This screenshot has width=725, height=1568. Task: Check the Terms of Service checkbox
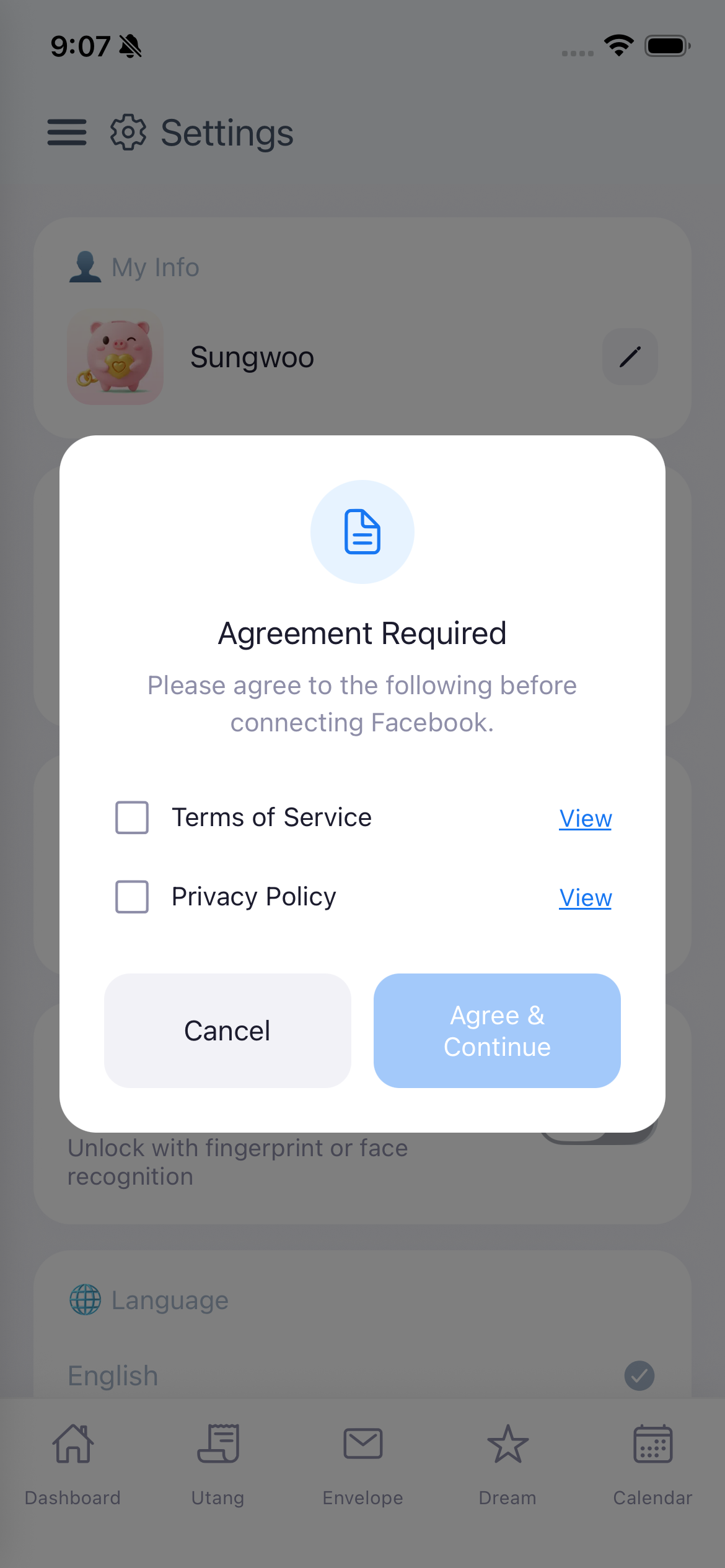pyautogui.click(x=131, y=817)
